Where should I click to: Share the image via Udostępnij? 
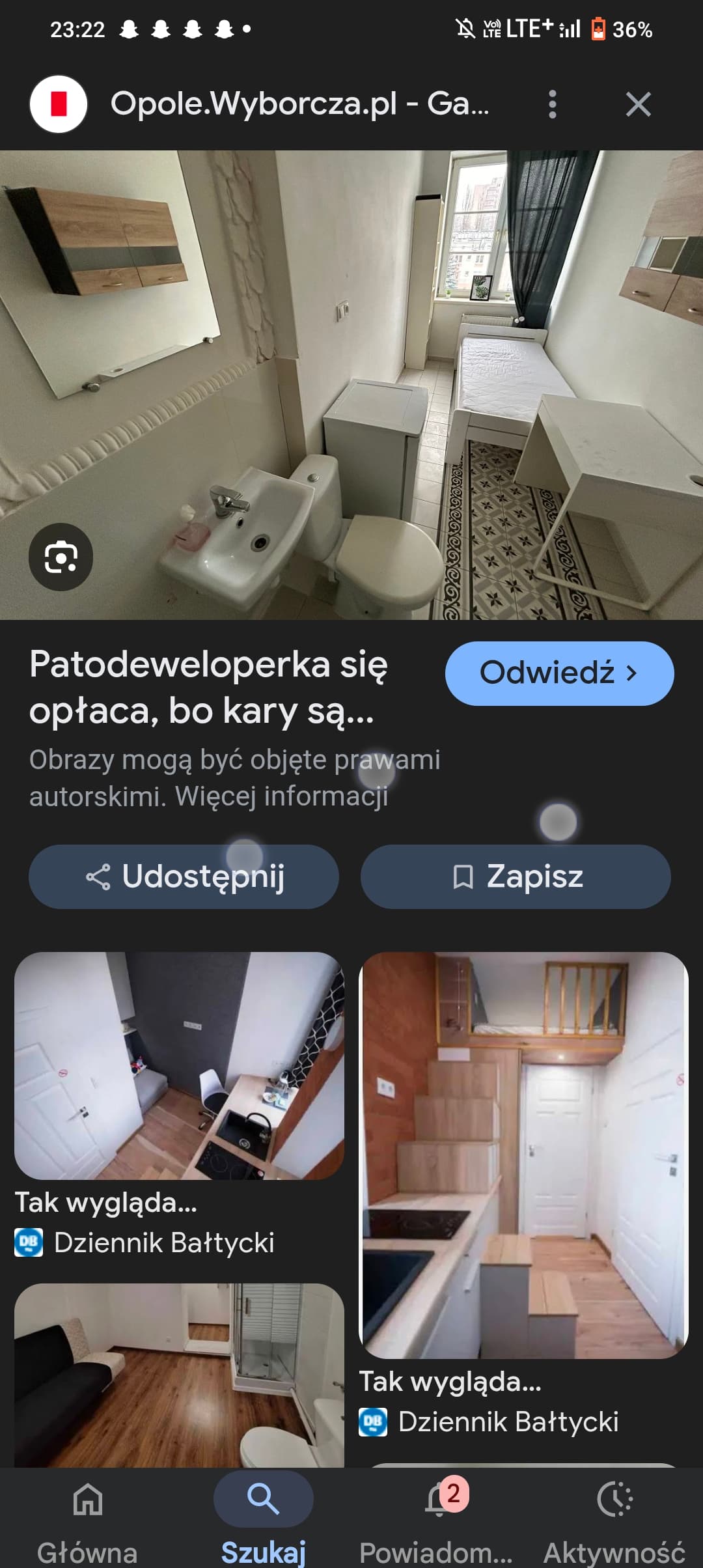coord(184,876)
